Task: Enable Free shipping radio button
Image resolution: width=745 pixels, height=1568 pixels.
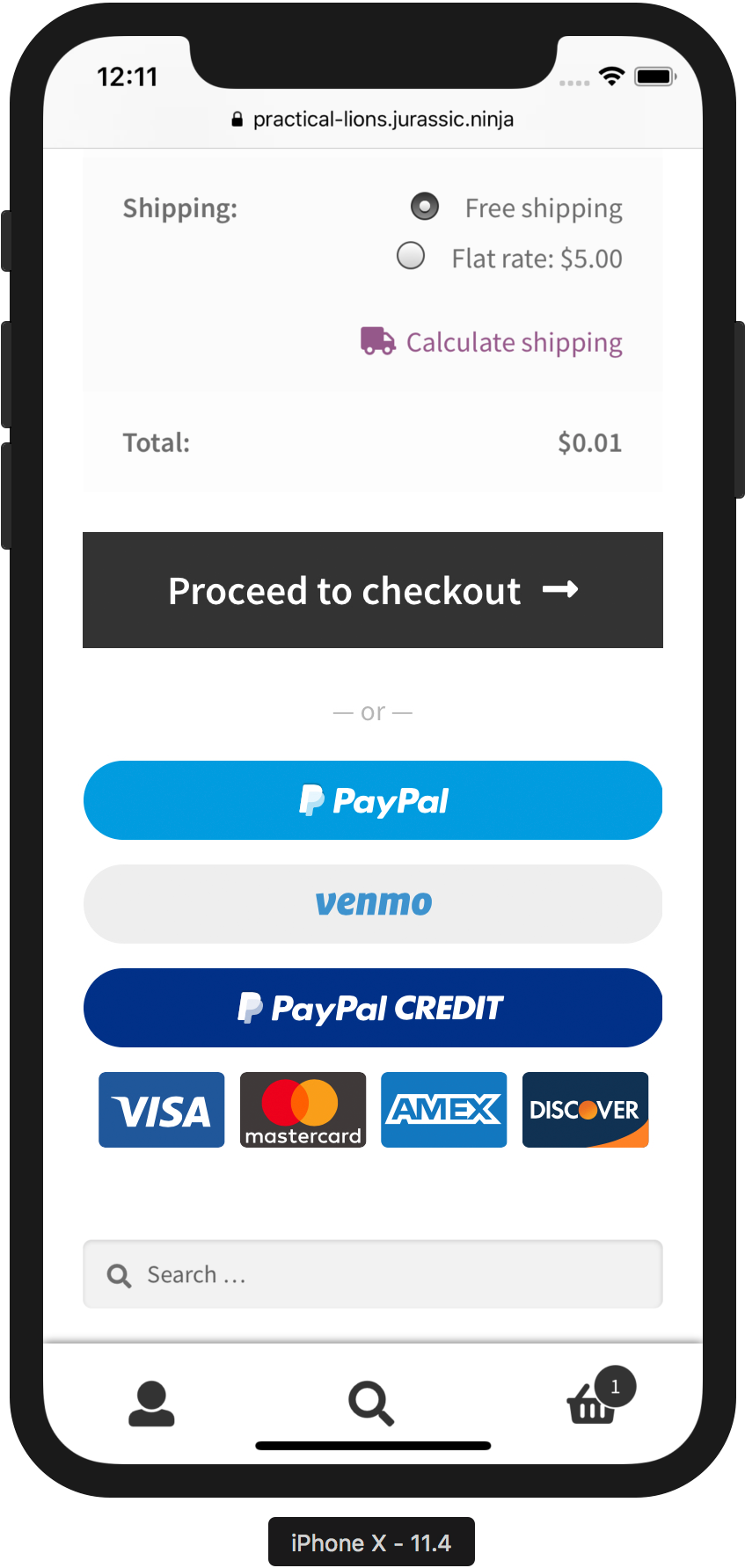Action: tap(425, 206)
